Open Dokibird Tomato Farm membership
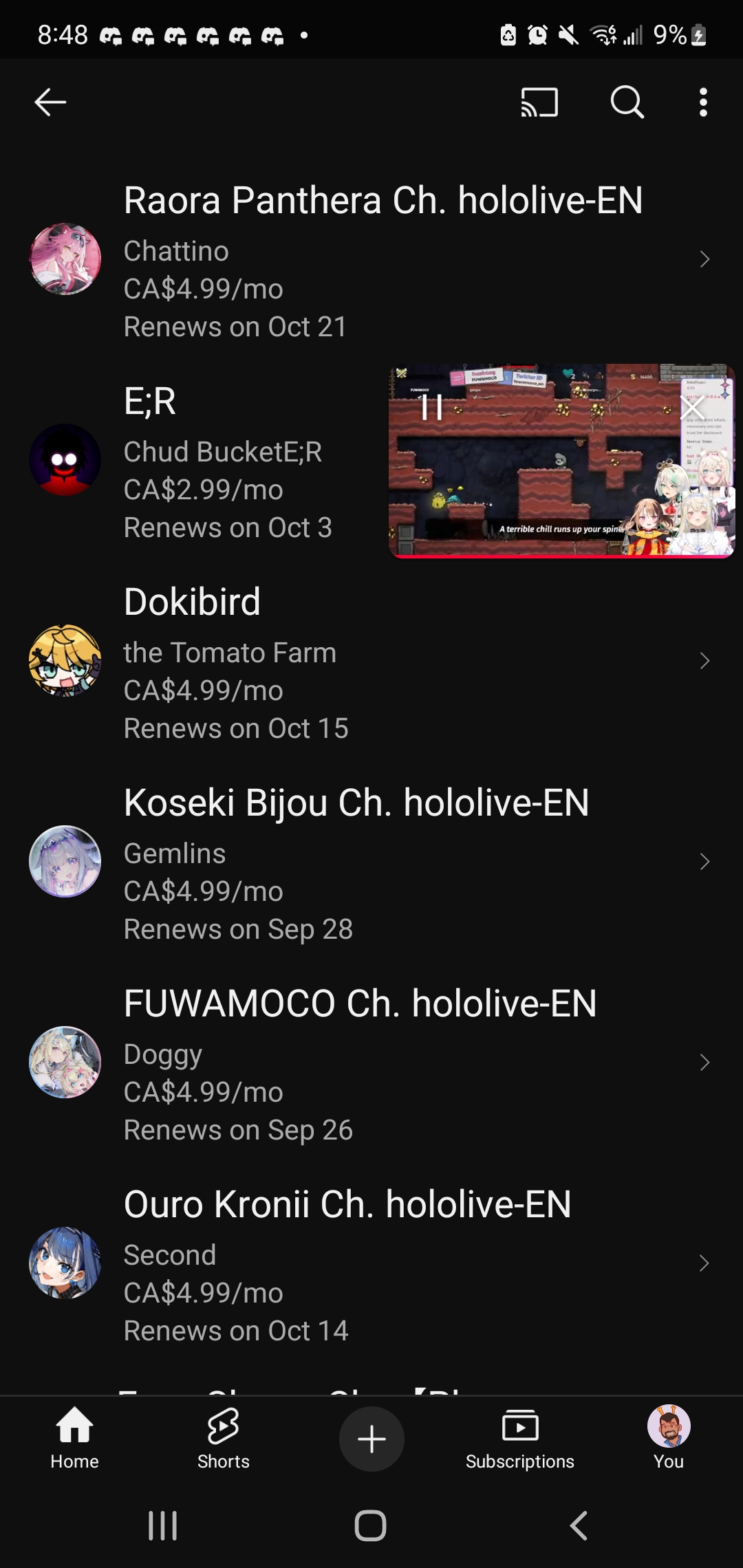Viewport: 743px width, 1568px height. (371, 661)
